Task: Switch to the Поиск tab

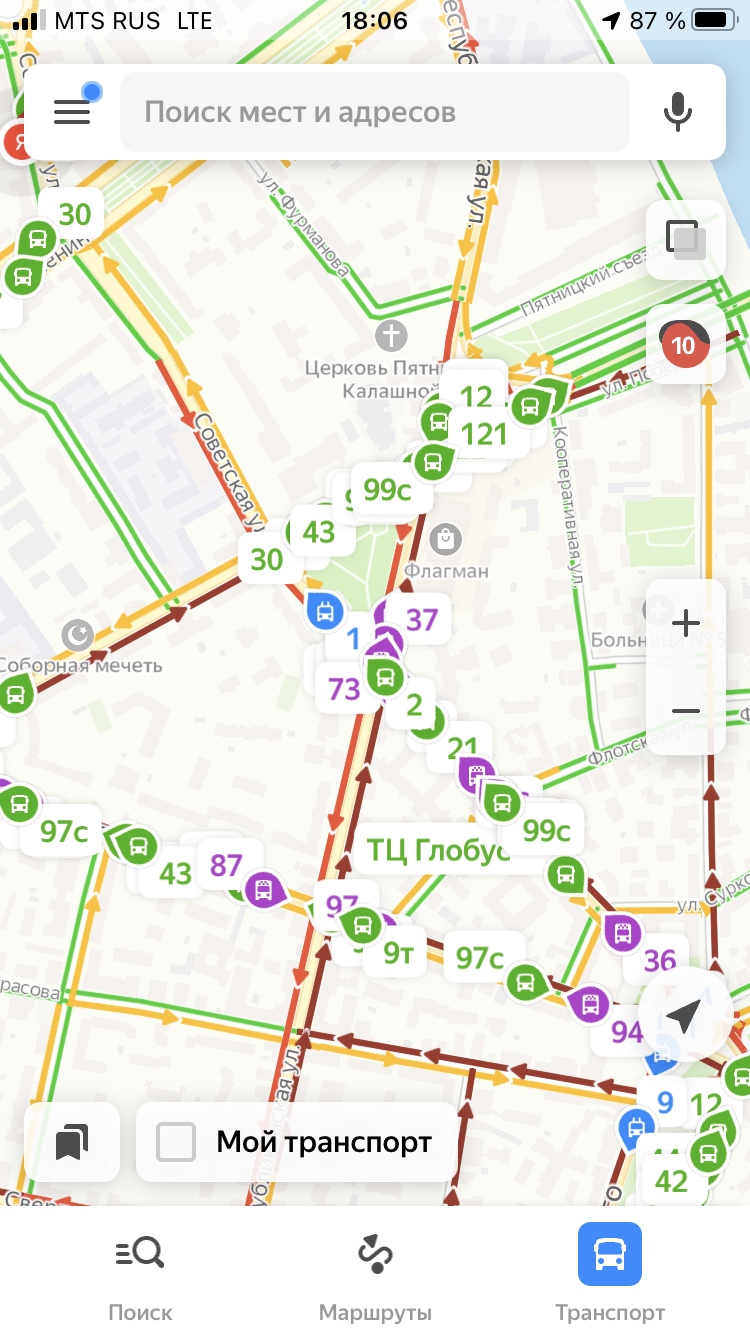Action: point(140,1270)
